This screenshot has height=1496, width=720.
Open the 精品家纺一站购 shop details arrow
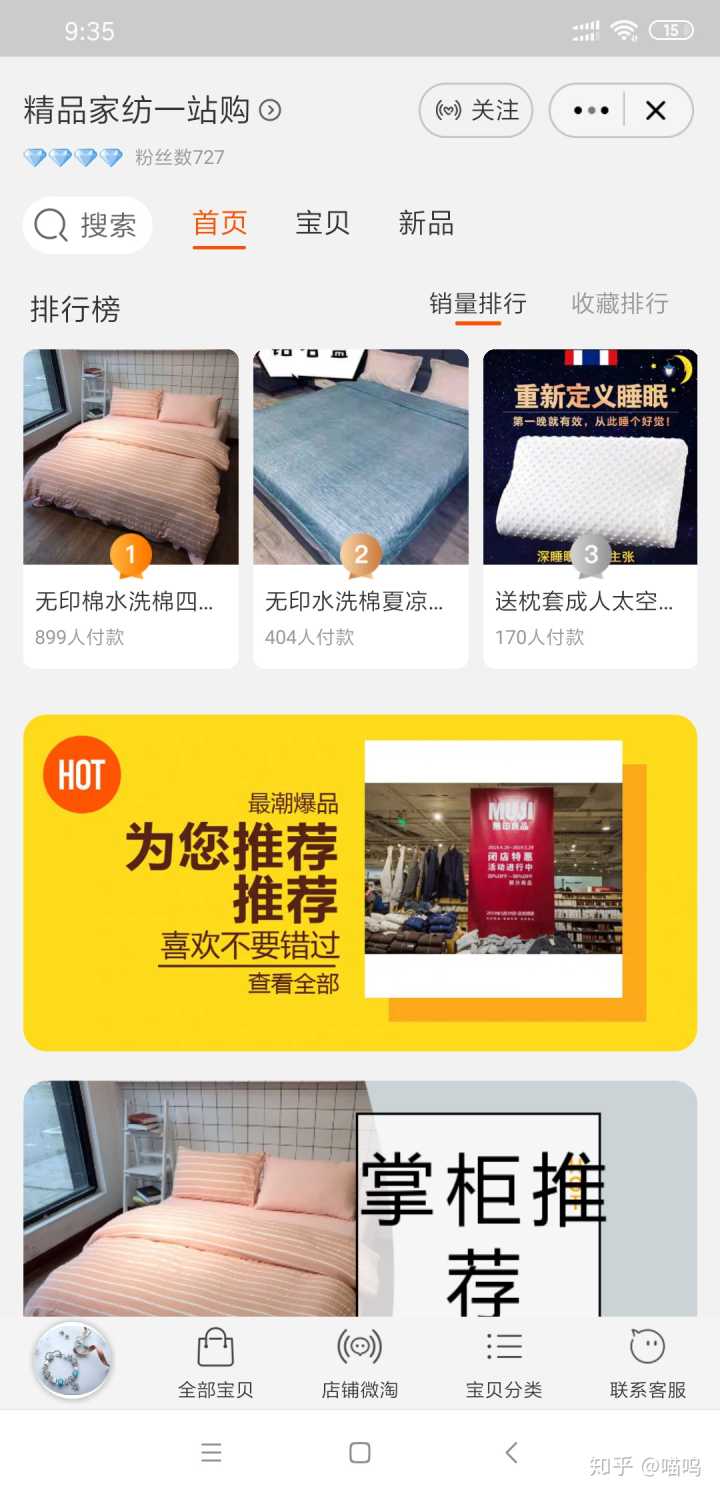coord(270,110)
